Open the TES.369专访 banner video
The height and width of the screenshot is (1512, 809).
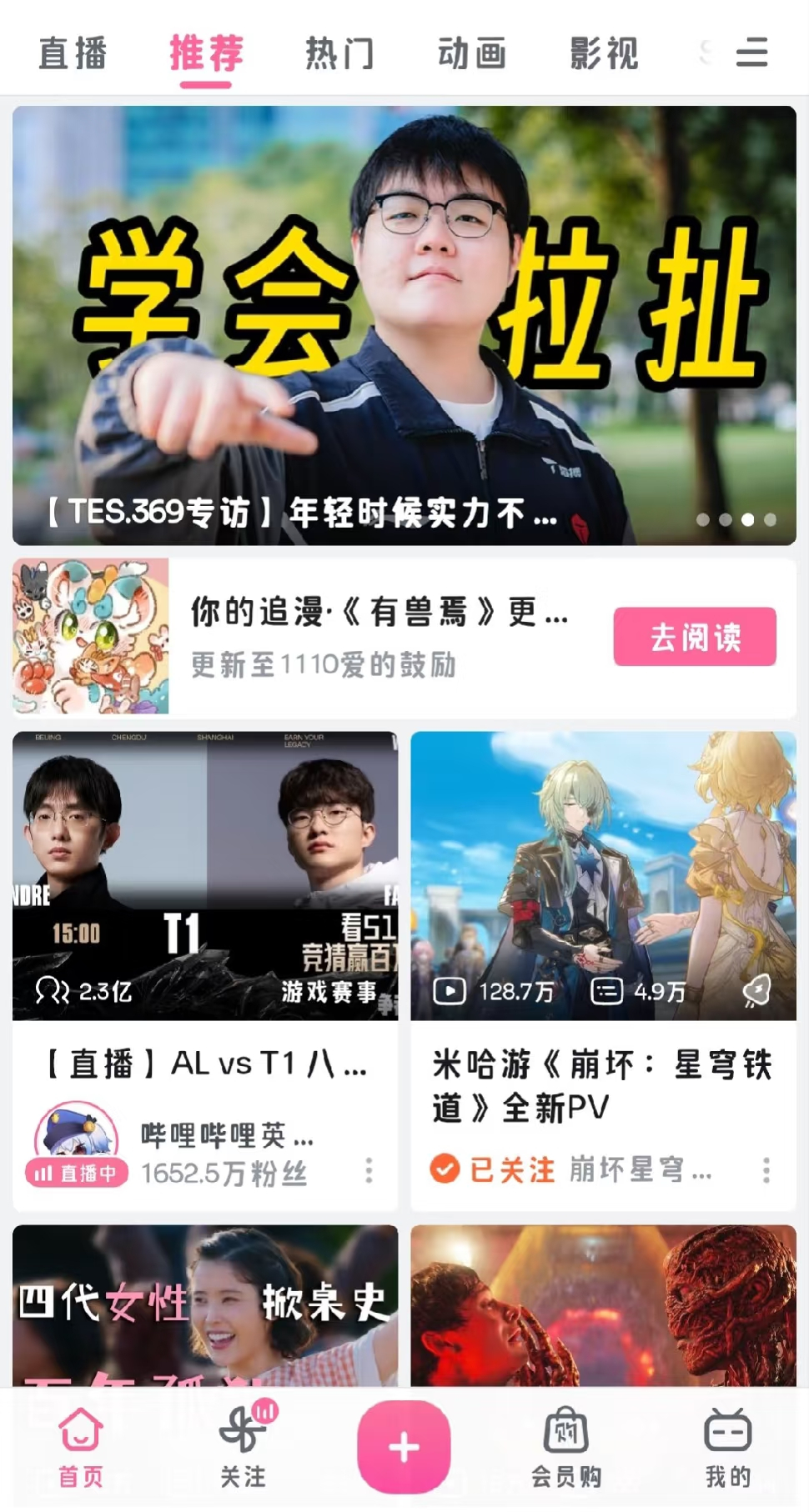(404, 325)
